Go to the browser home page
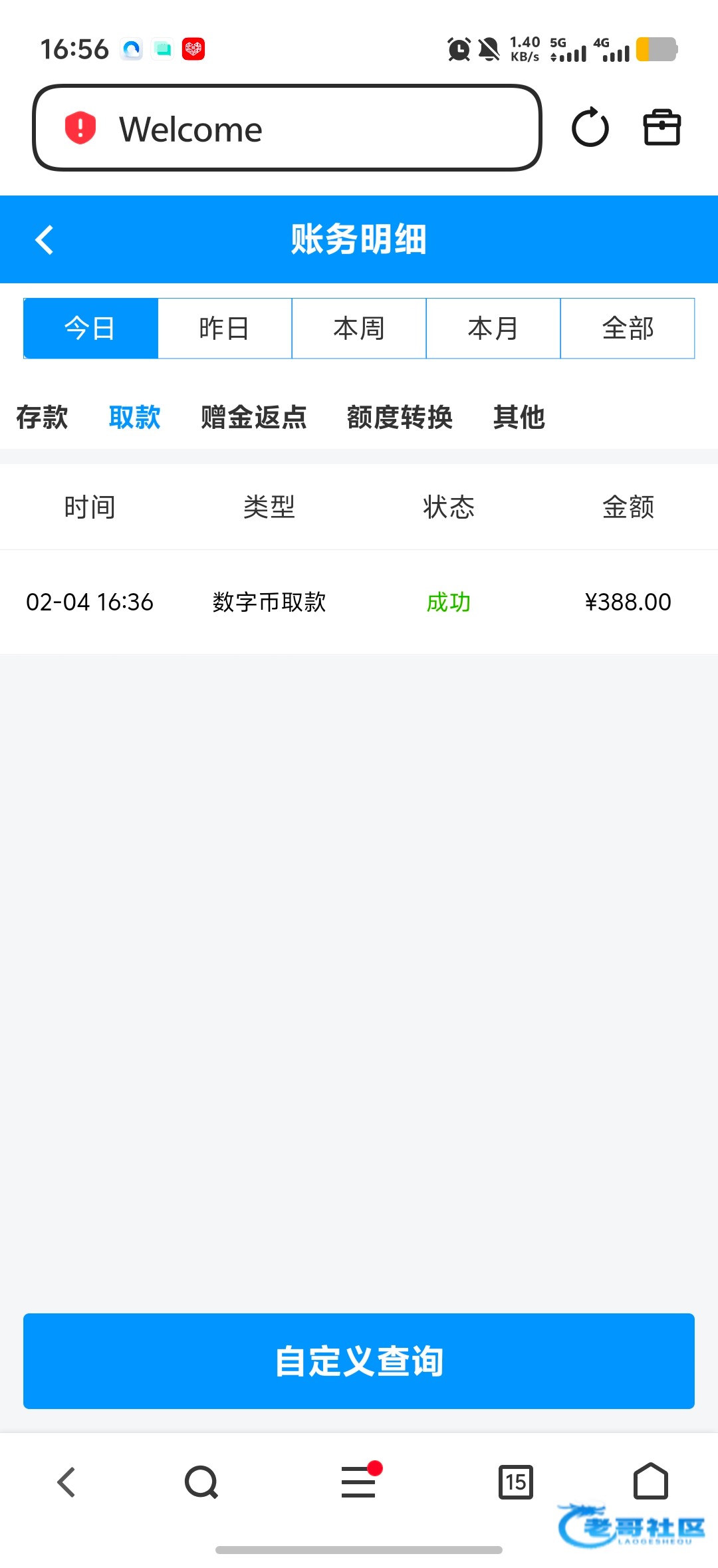 [x=650, y=1480]
